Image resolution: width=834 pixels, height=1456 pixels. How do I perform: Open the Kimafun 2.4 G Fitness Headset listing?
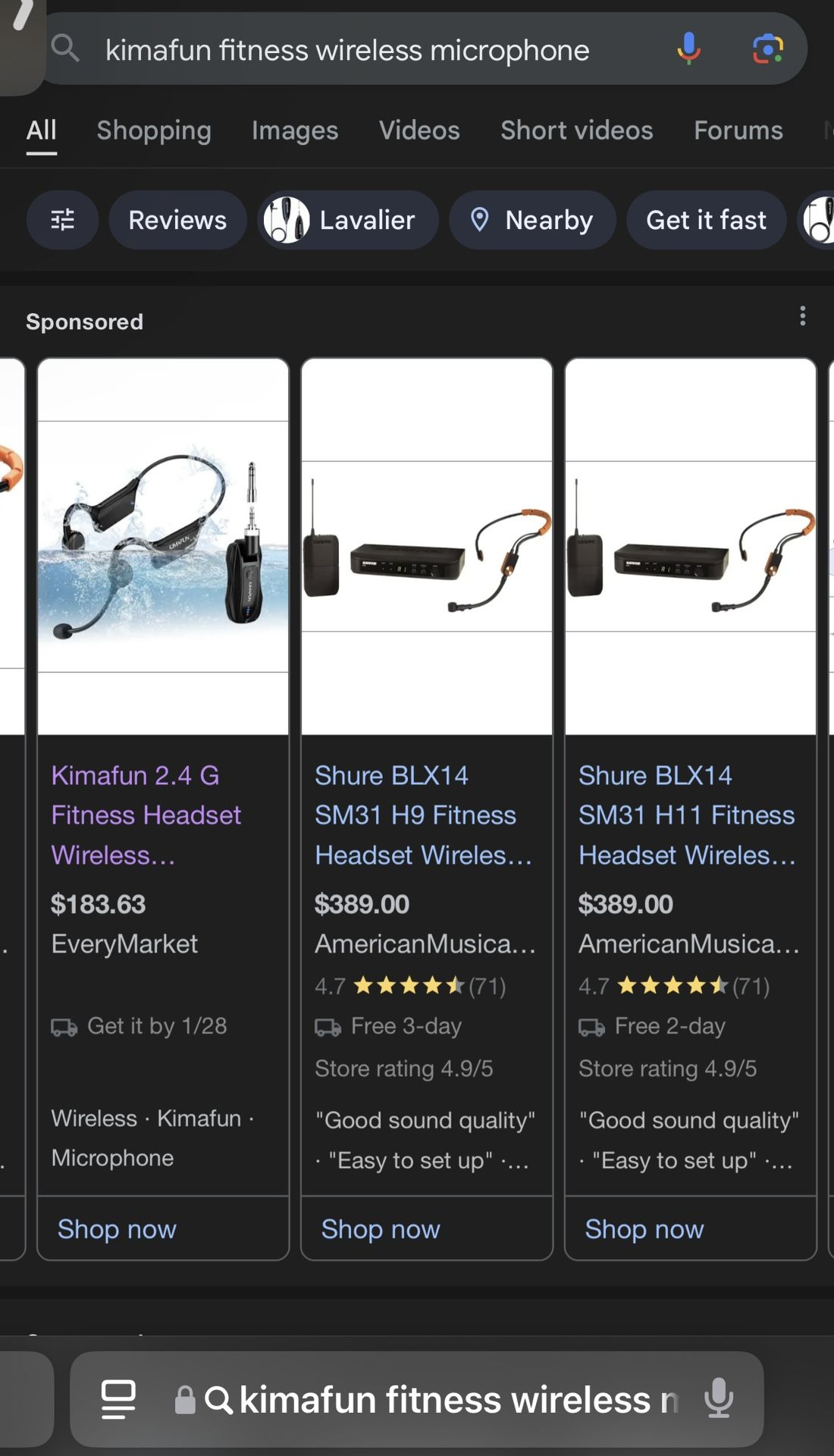pyautogui.click(x=146, y=815)
